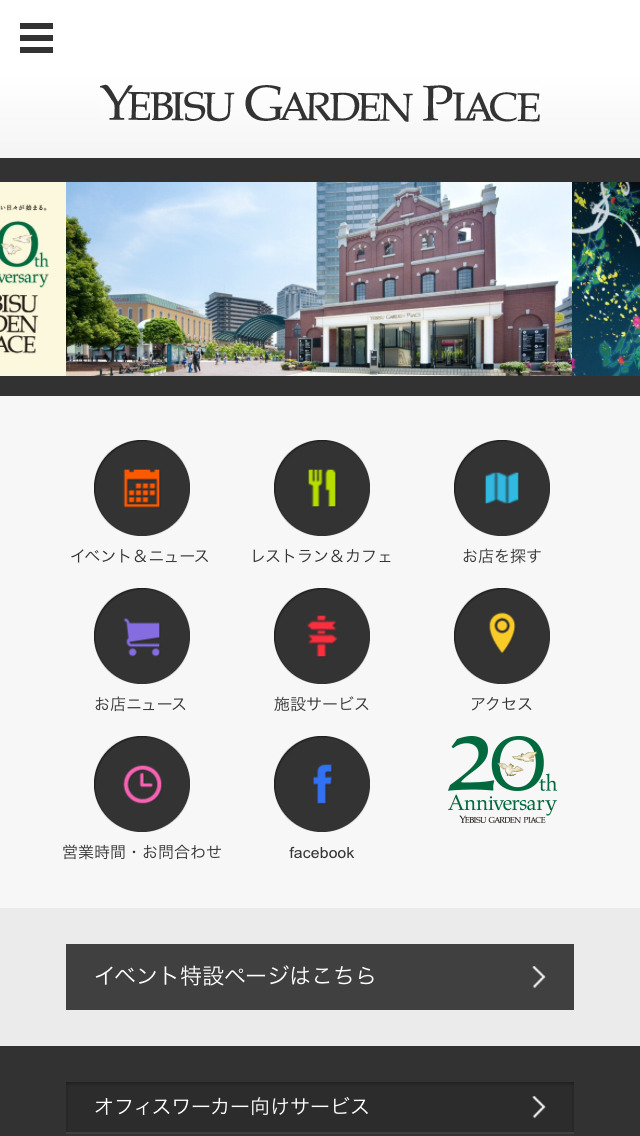
Task: Open the 20th Anniversary page
Action: pos(502,780)
